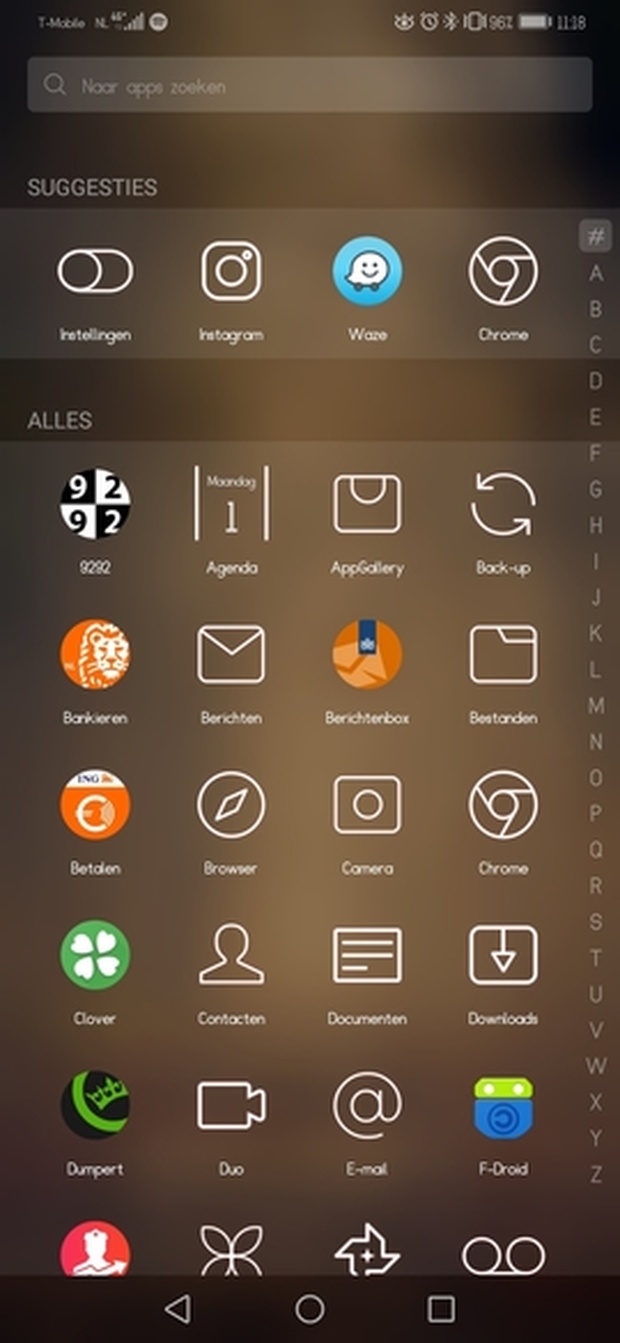Launch the F-Droid app
Viewport: 620px width, 1343px height.
pos(503,1107)
